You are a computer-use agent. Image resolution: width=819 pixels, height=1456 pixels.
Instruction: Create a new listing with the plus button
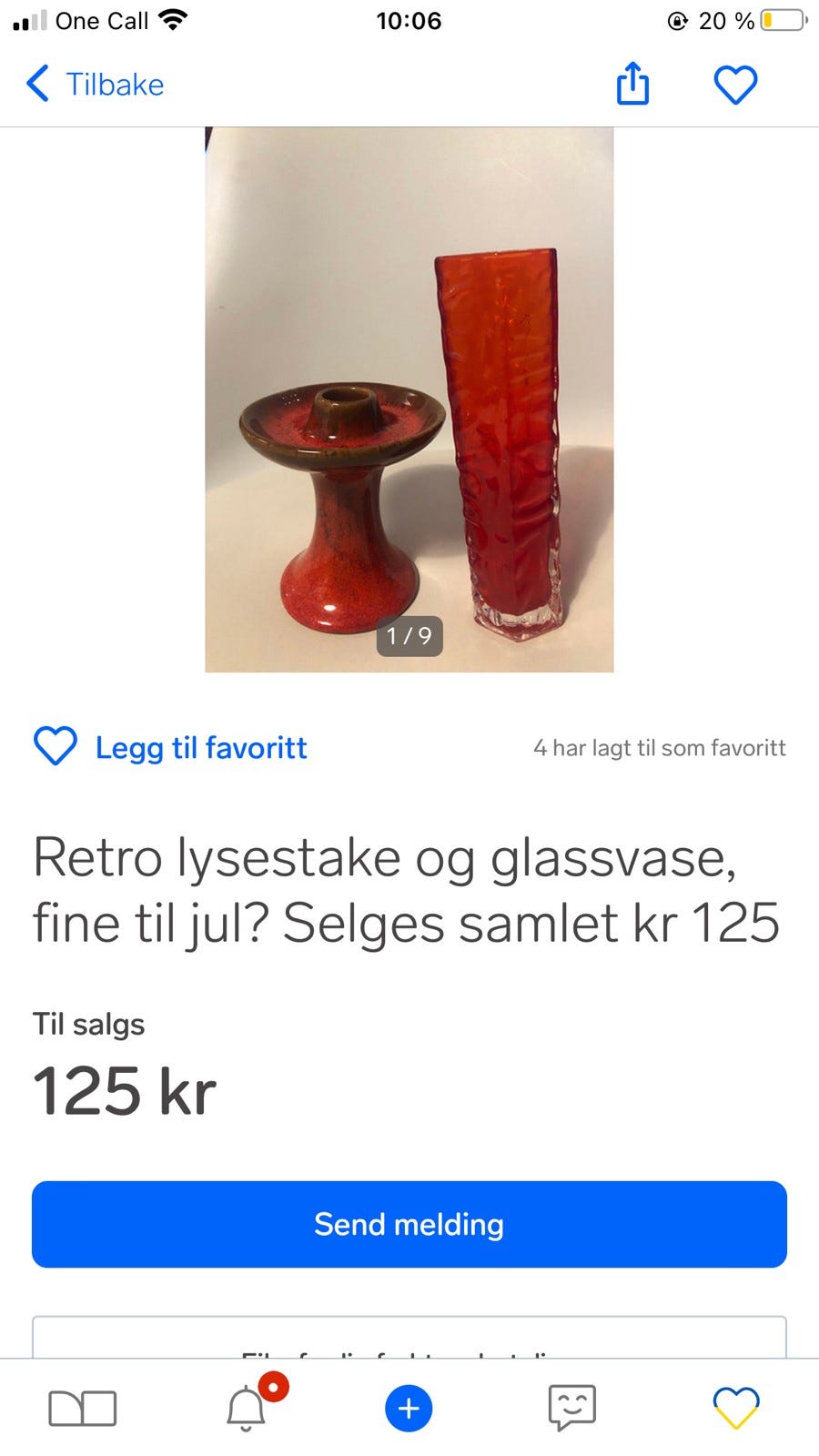[x=409, y=1407]
